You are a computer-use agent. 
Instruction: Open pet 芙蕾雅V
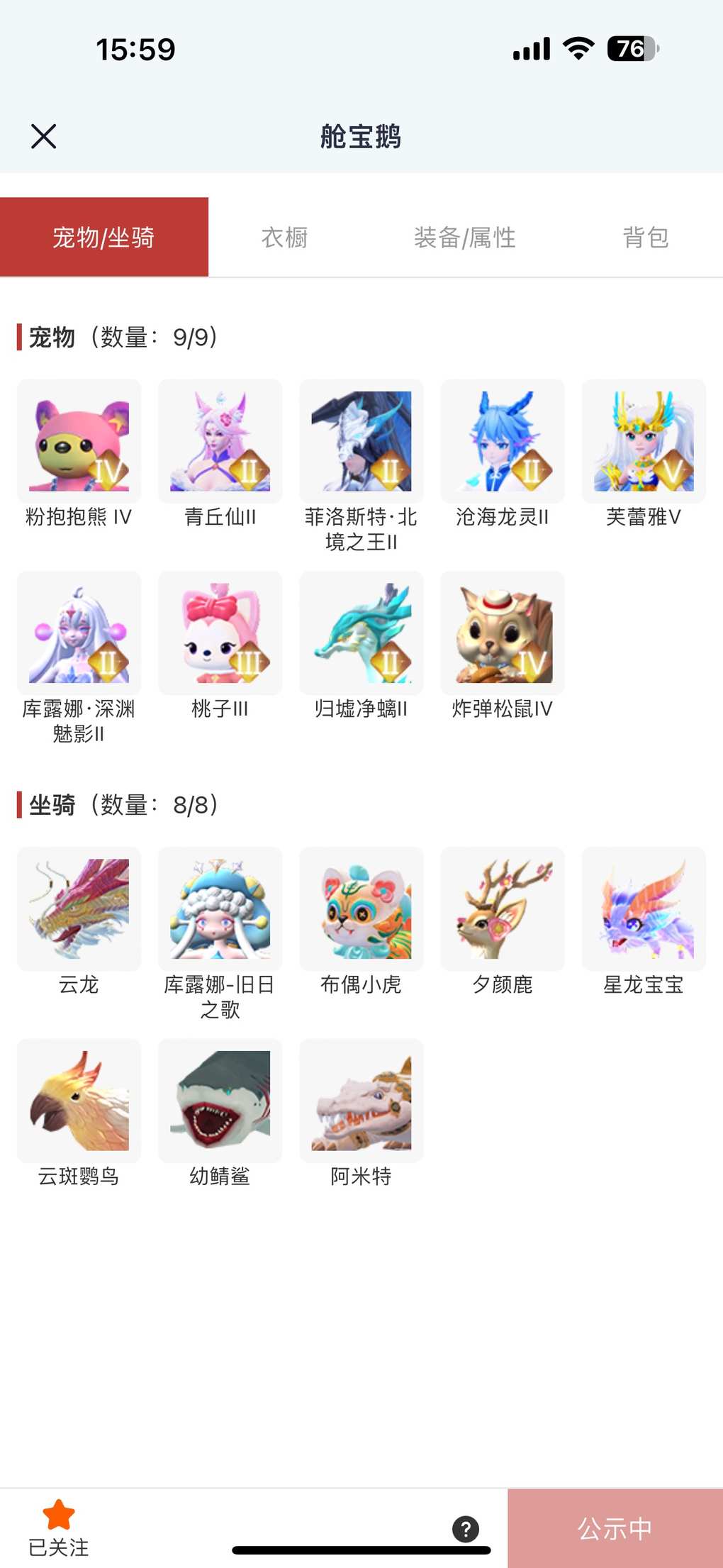point(644,442)
